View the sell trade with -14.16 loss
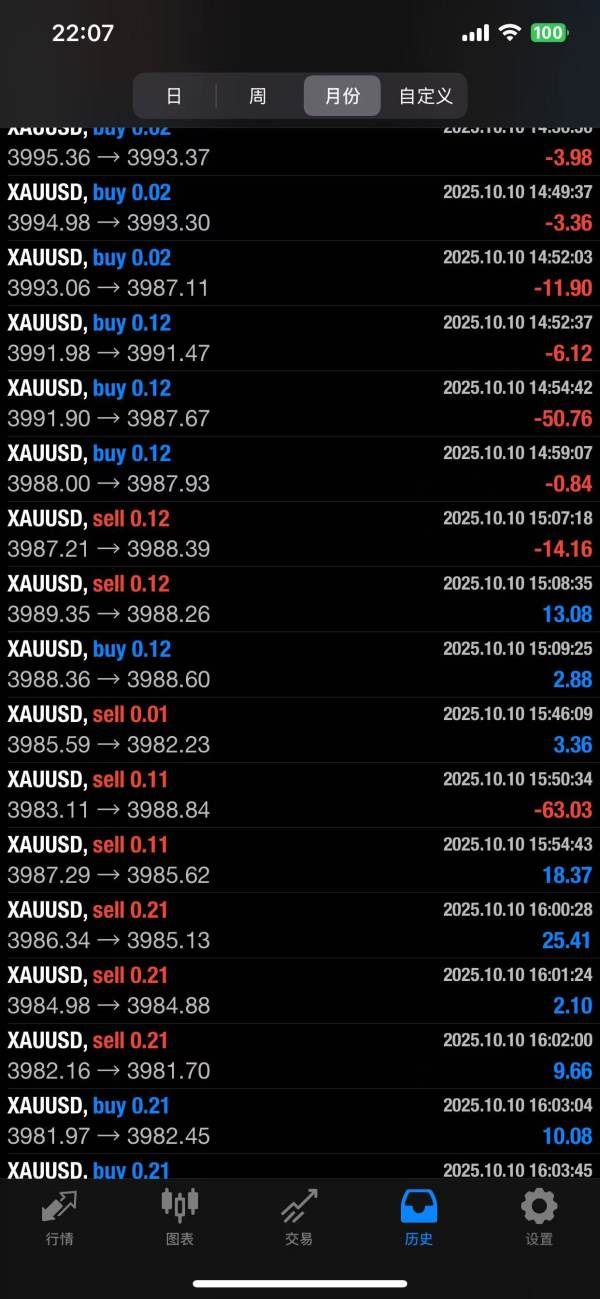Screen dimensions: 600x1299 coord(300,534)
